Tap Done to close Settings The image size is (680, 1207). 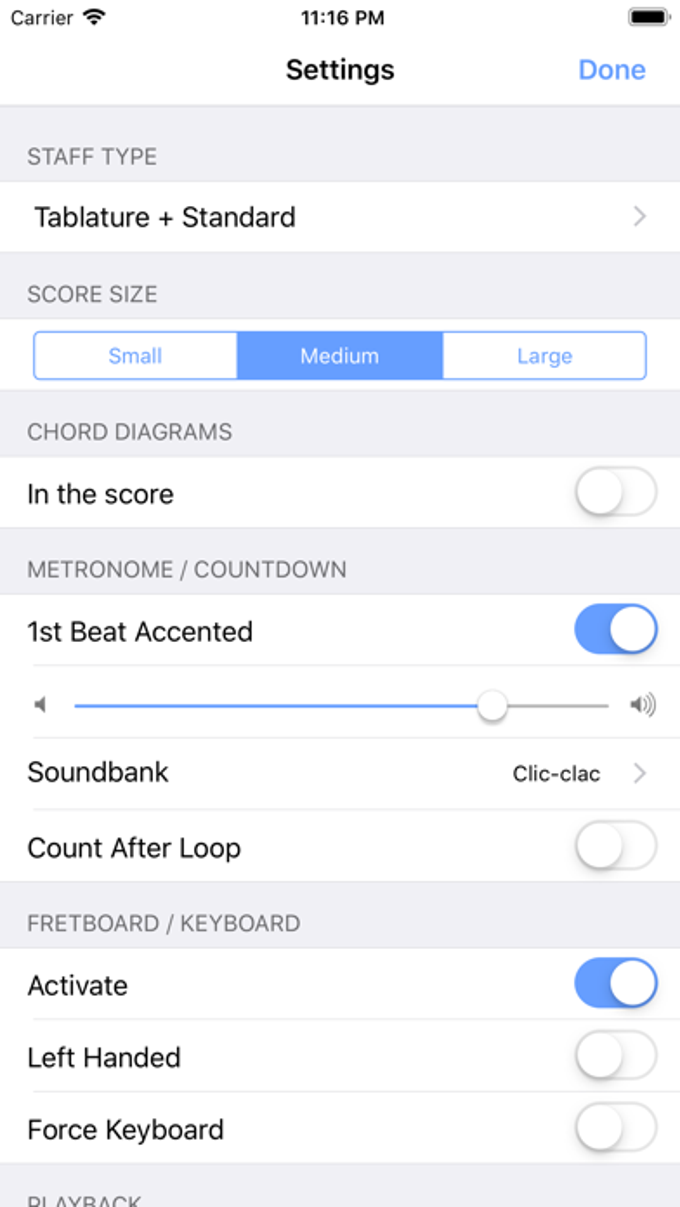(611, 70)
